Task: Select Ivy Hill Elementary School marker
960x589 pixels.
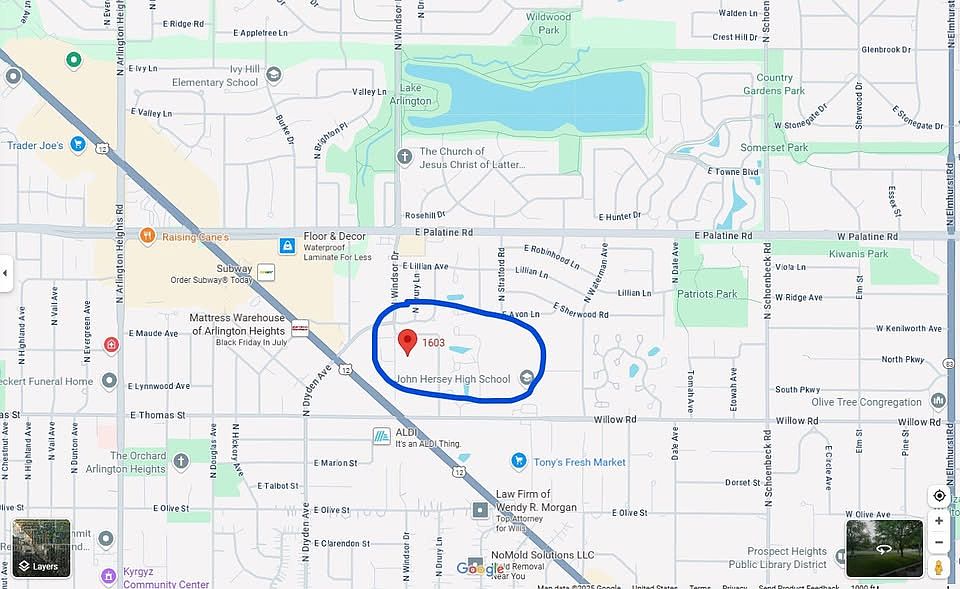Action: (x=273, y=75)
